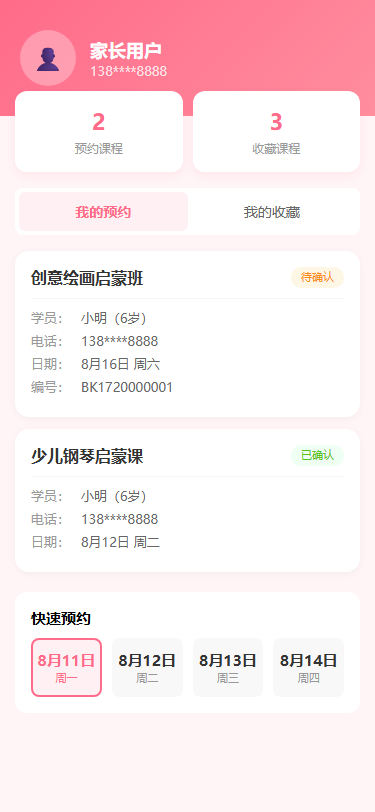Open the 创意绘画启蒙班 booking card
375x812 pixels.
coord(188,334)
